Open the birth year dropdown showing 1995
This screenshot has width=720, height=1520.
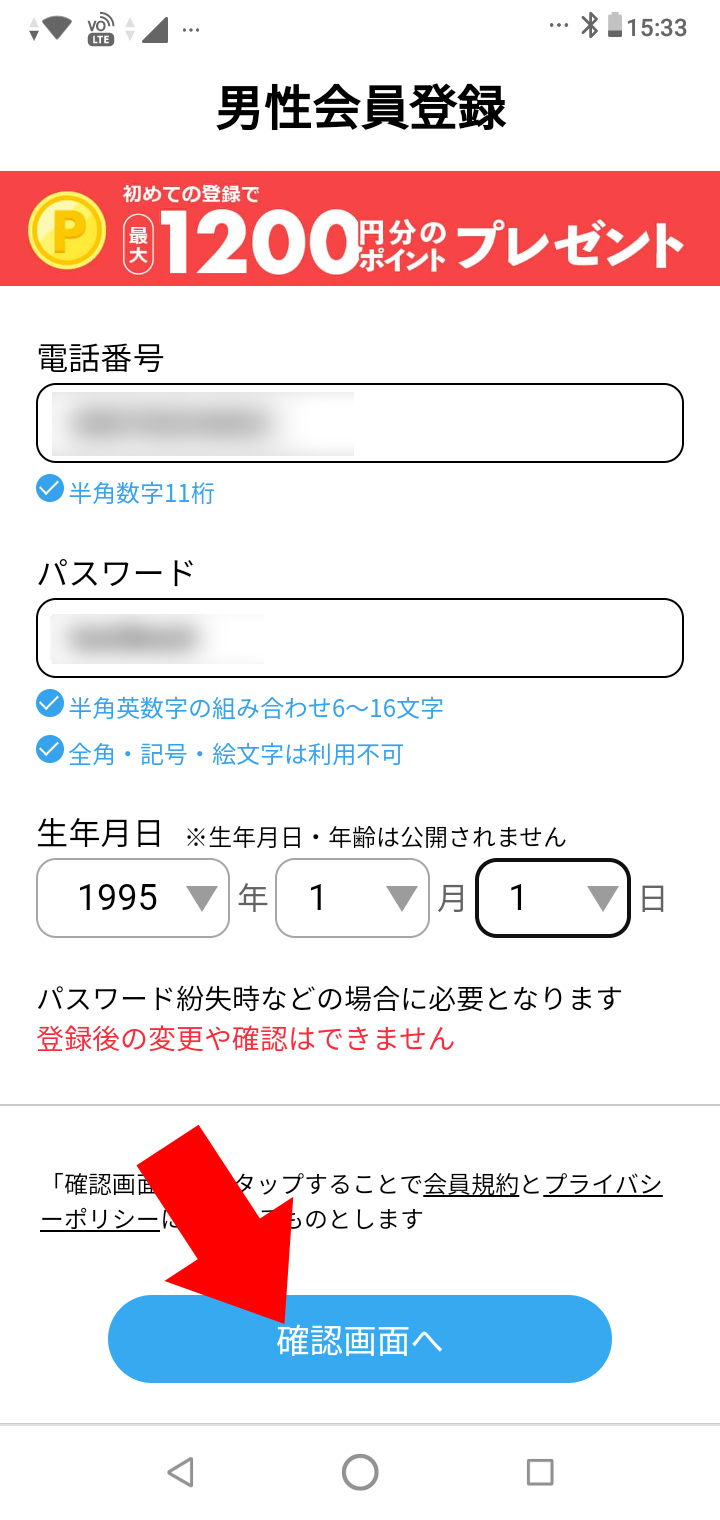click(133, 898)
